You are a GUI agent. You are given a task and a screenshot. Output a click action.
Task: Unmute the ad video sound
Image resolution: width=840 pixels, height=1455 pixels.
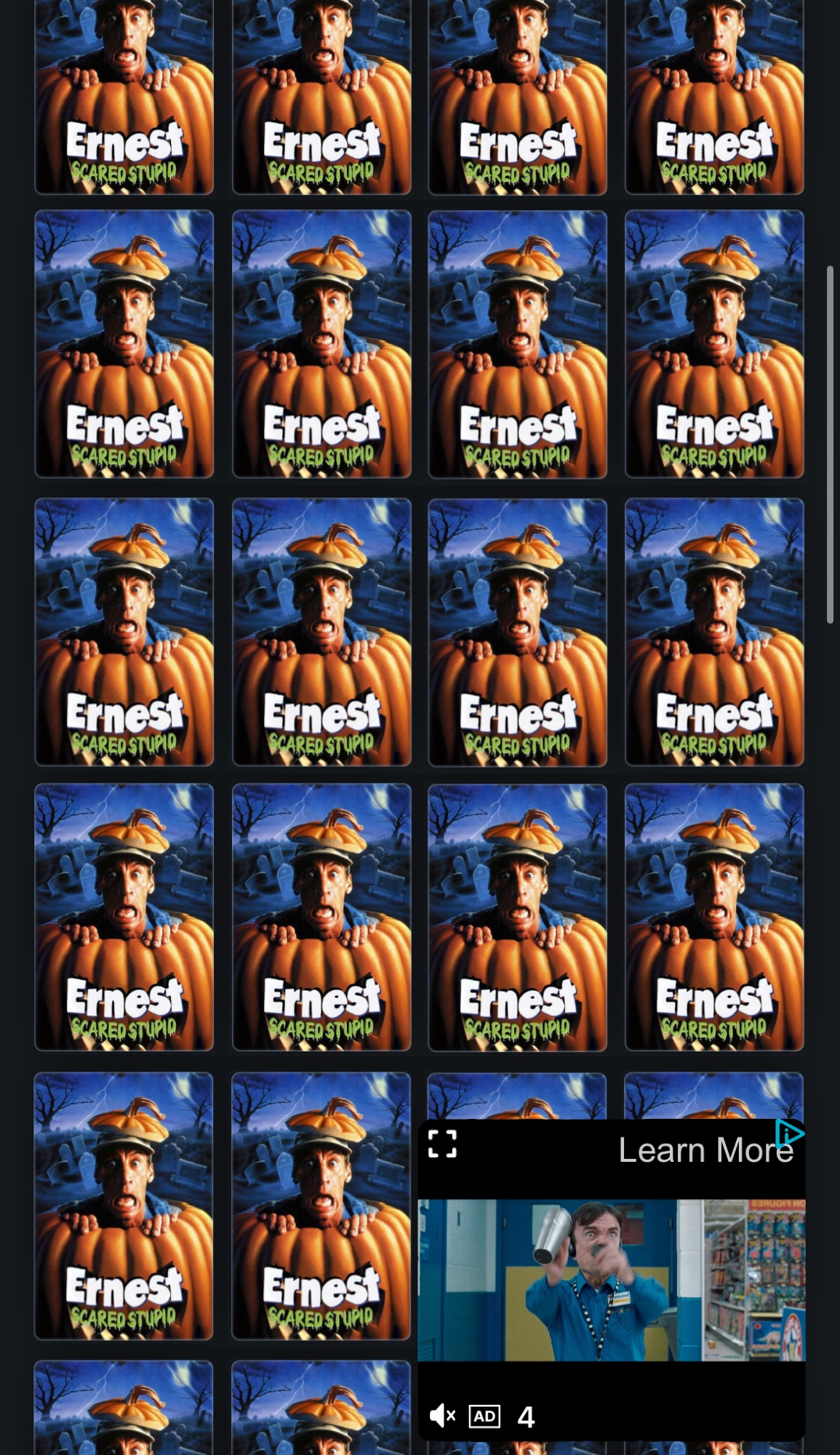[x=442, y=1416]
